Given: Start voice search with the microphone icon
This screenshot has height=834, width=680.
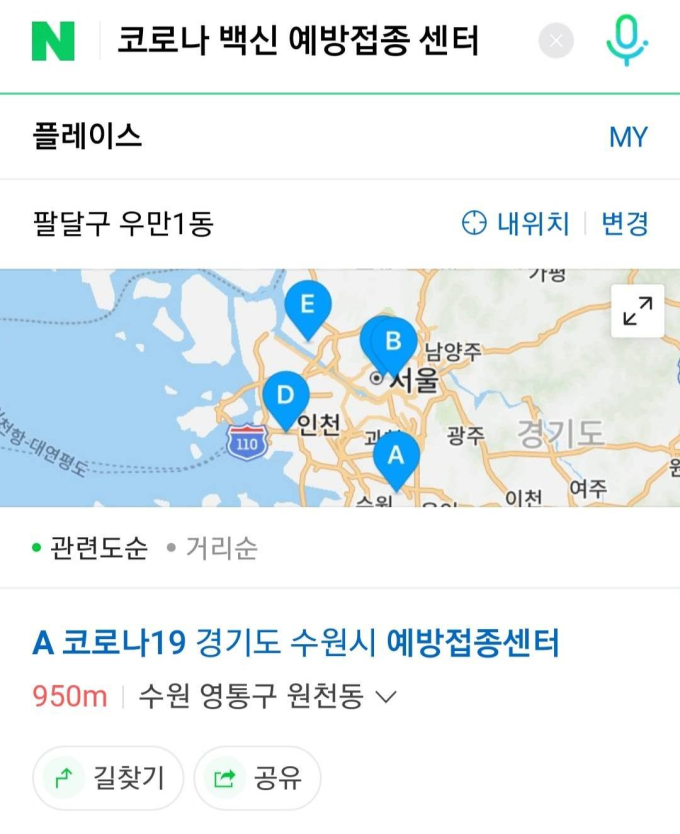Looking at the screenshot, I should (627, 40).
